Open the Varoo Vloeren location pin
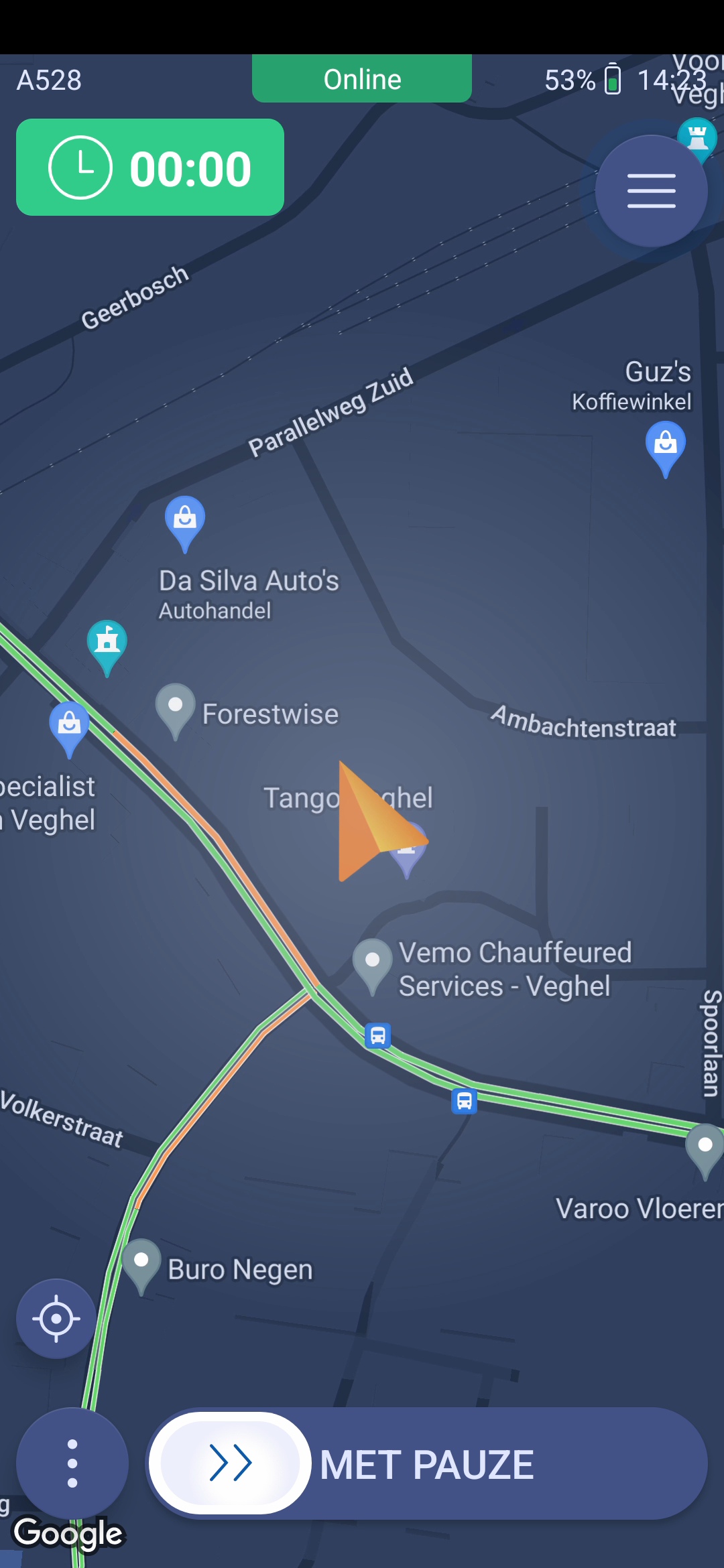Image resolution: width=724 pixels, height=1568 pixels. coord(705,1147)
